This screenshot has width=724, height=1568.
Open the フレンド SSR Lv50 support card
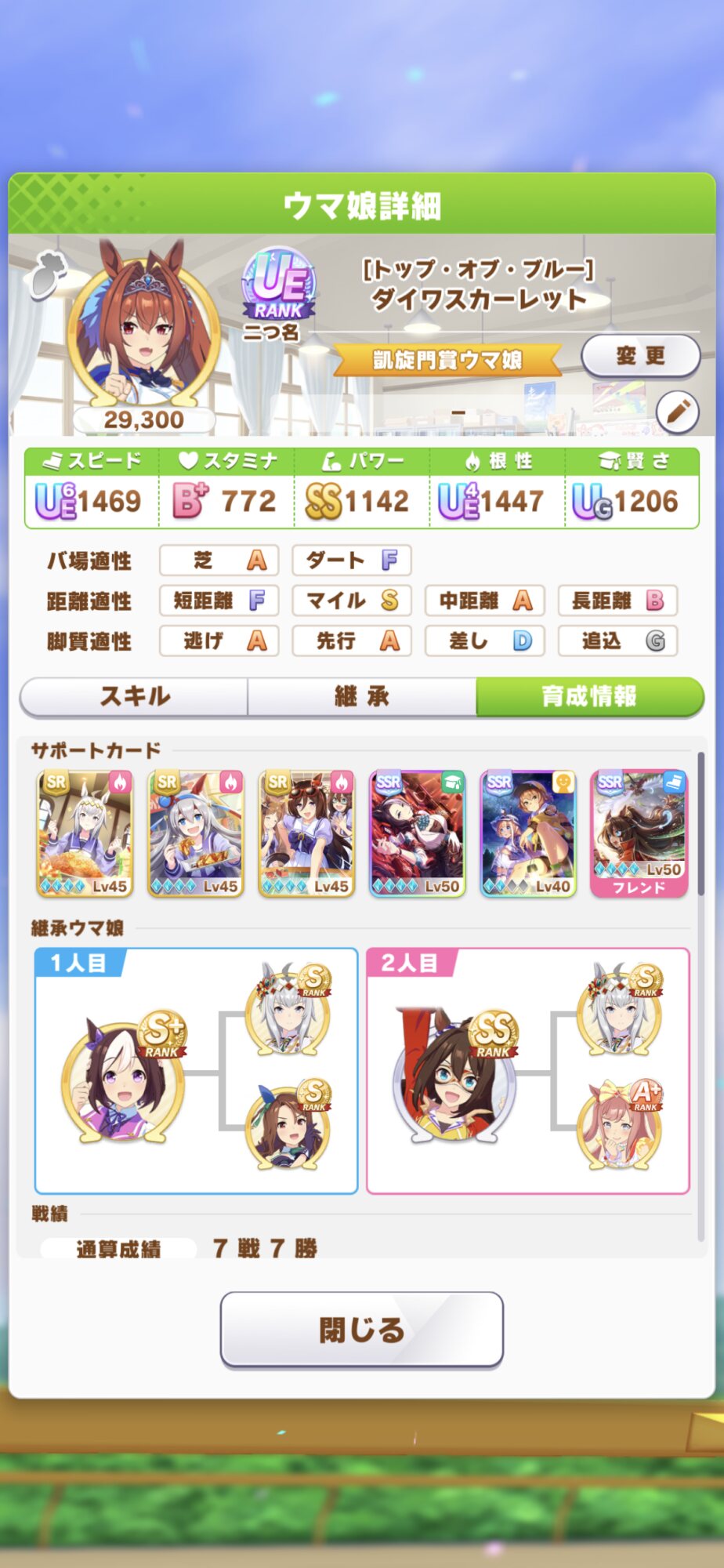click(x=639, y=833)
